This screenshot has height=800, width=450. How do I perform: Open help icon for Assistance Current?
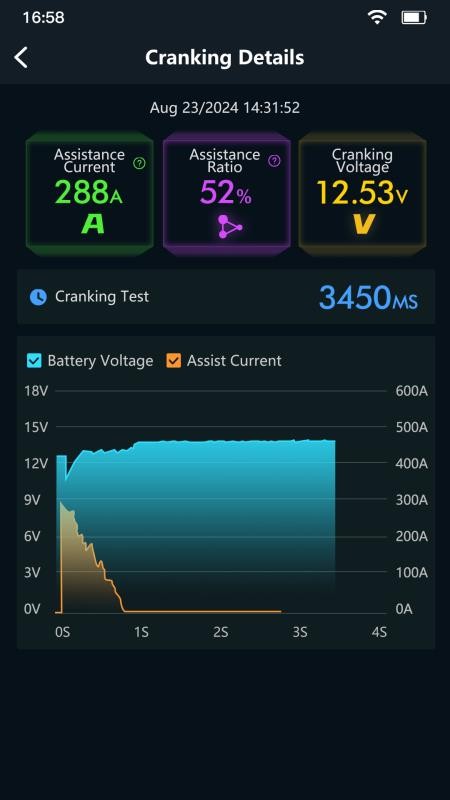(139, 163)
